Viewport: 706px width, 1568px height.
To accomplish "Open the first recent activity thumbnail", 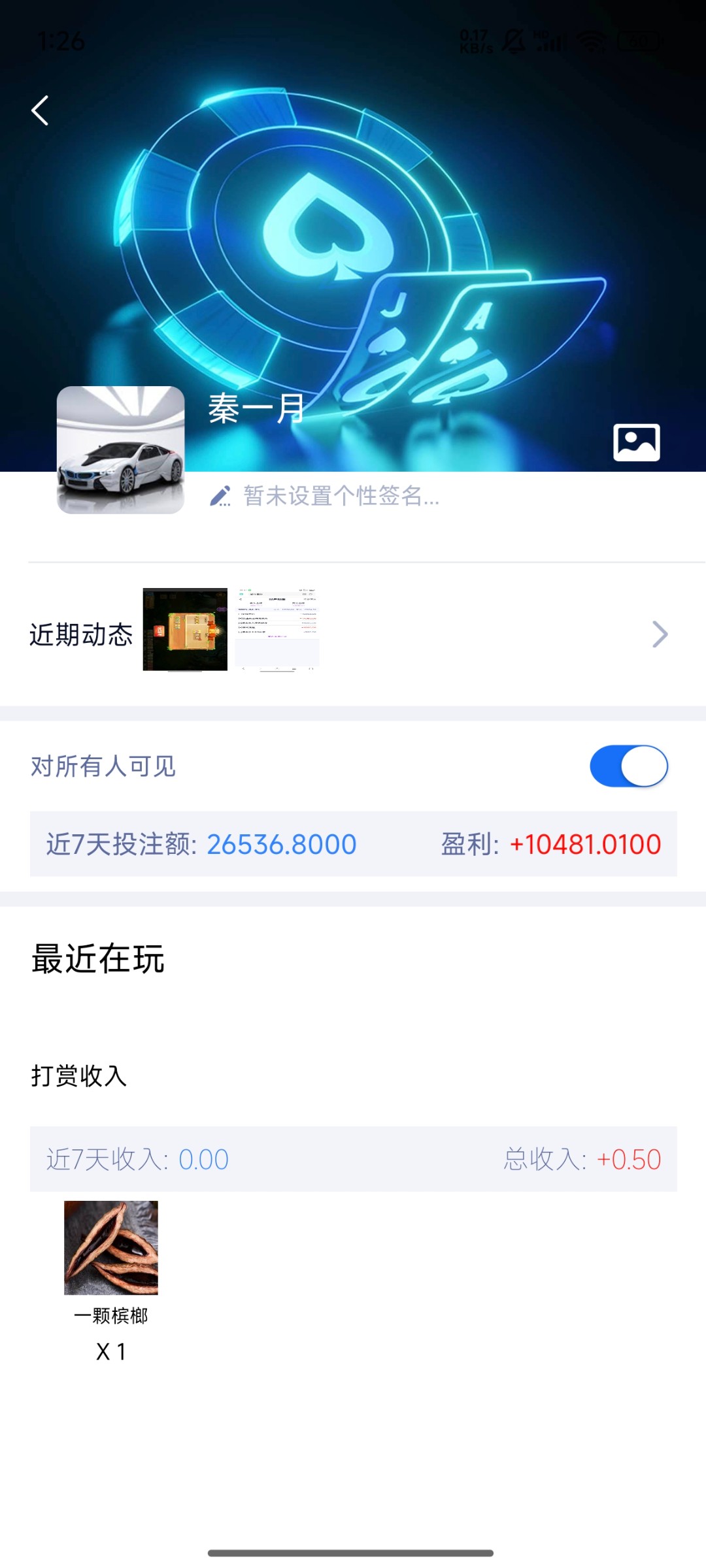I will [185, 629].
